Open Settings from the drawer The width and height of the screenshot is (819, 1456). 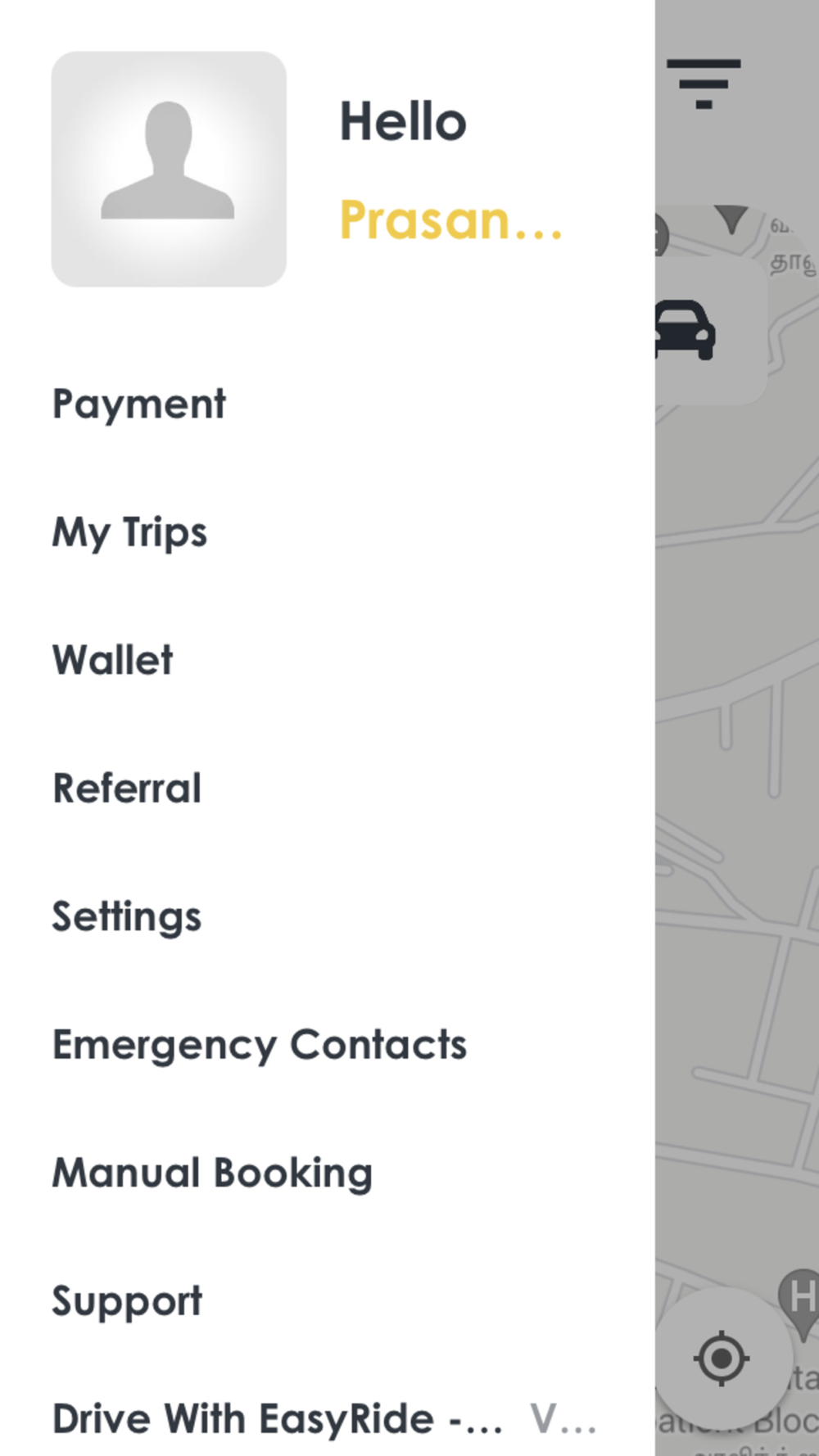coord(127,917)
